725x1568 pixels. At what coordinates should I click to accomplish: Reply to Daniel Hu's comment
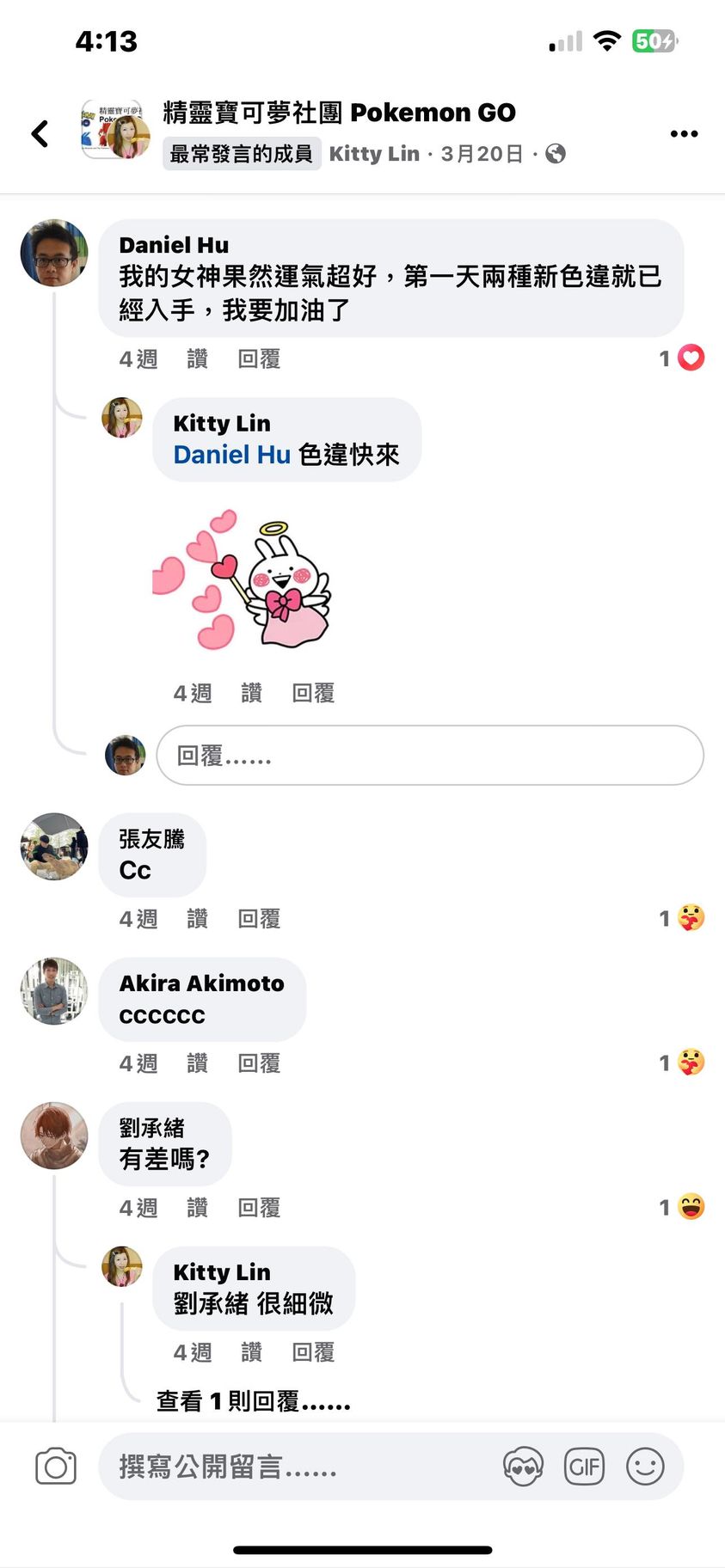tap(259, 358)
